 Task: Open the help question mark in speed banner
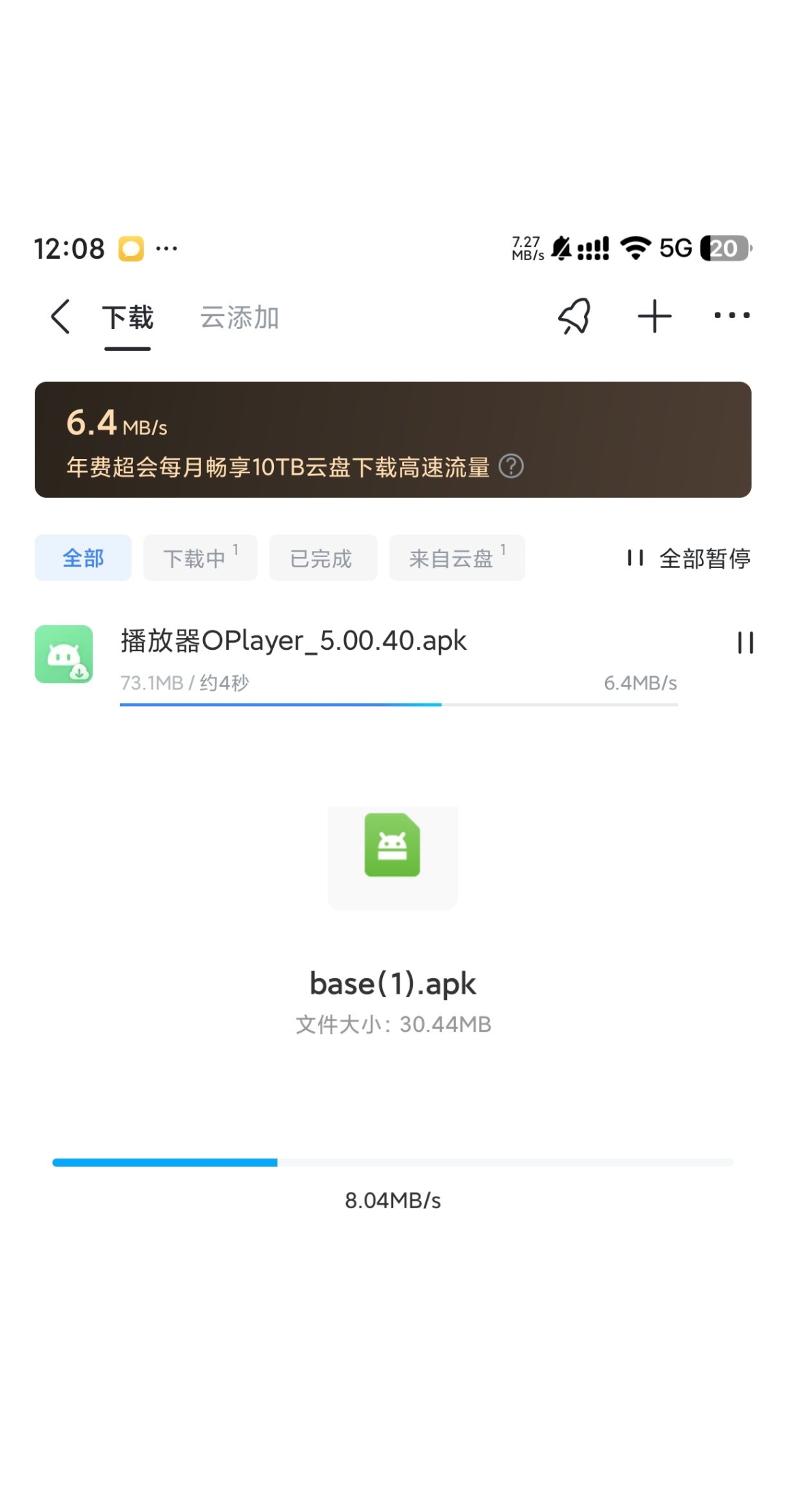tap(511, 467)
